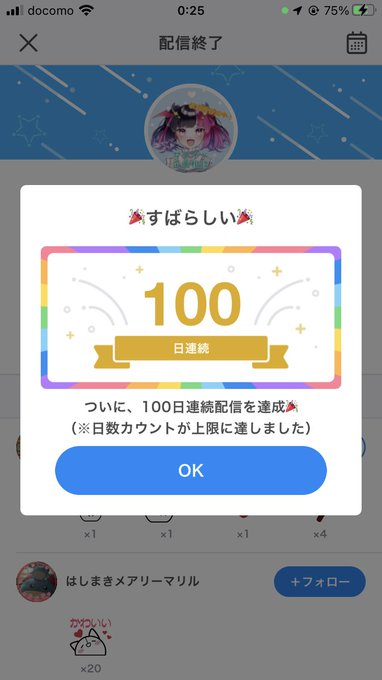Follow はしまきメアリーマリル
The width and height of the screenshot is (382, 680).
(x=320, y=582)
